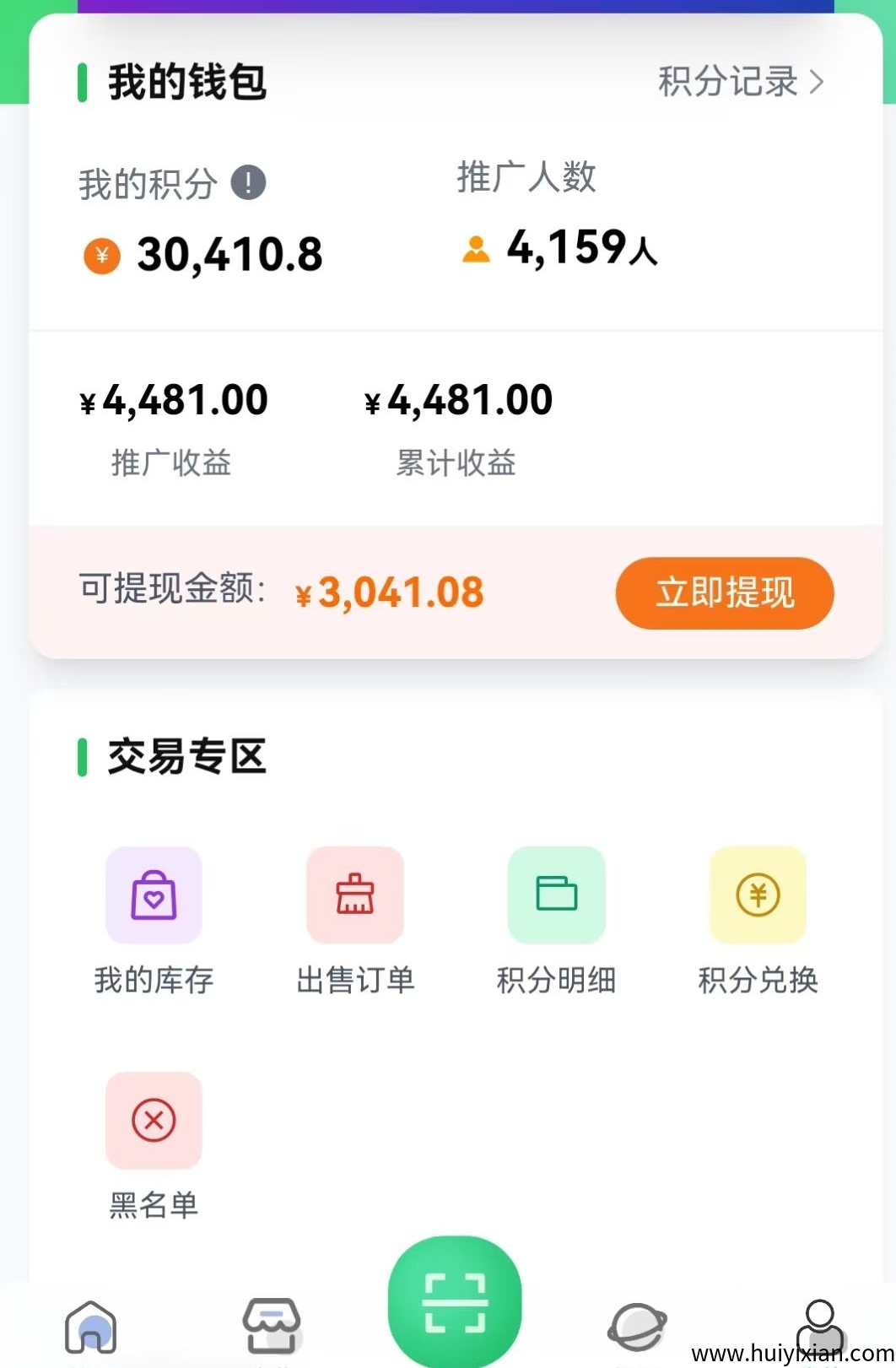Tap the info icon beside 我的积分
The width and height of the screenshot is (896, 1368).
pos(248,182)
